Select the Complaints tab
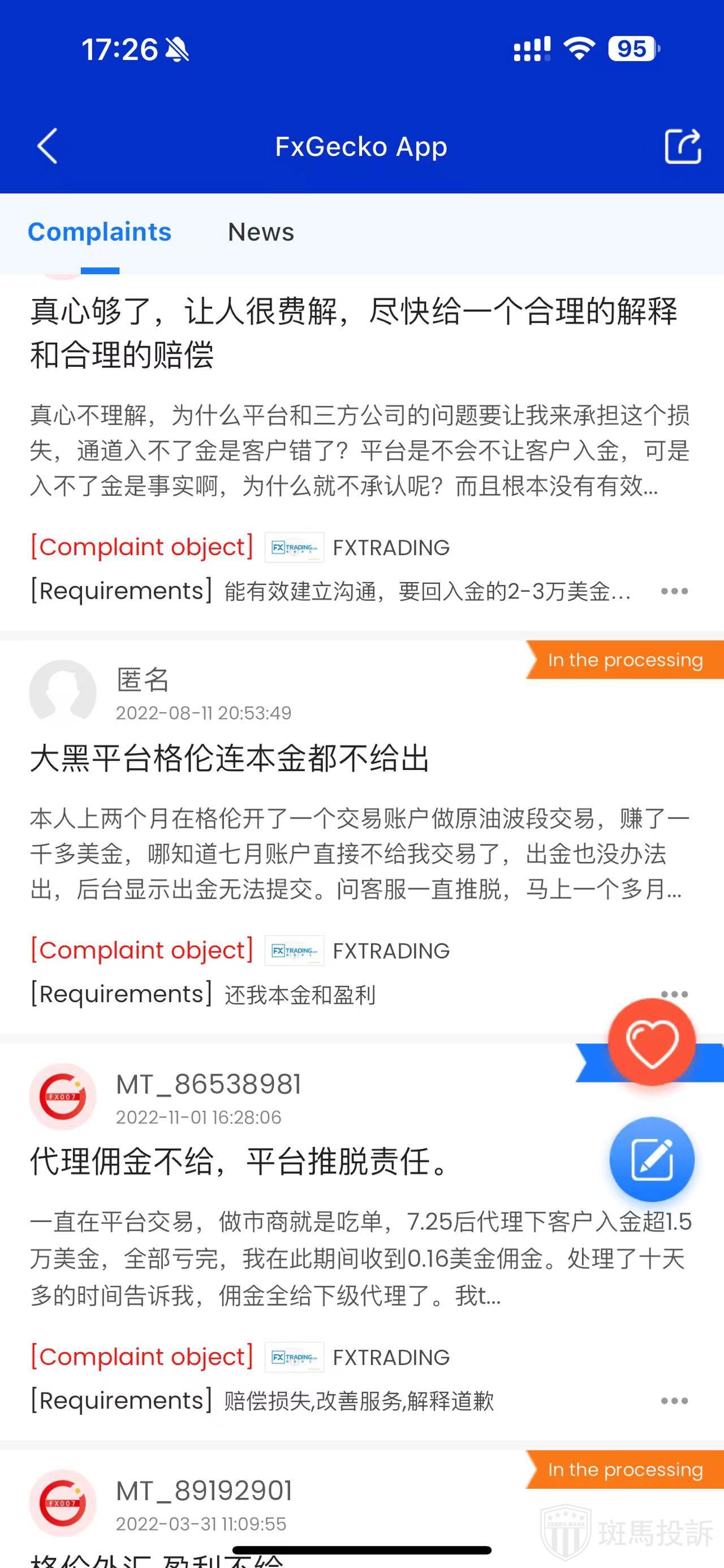The width and height of the screenshot is (724, 1568). [100, 232]
